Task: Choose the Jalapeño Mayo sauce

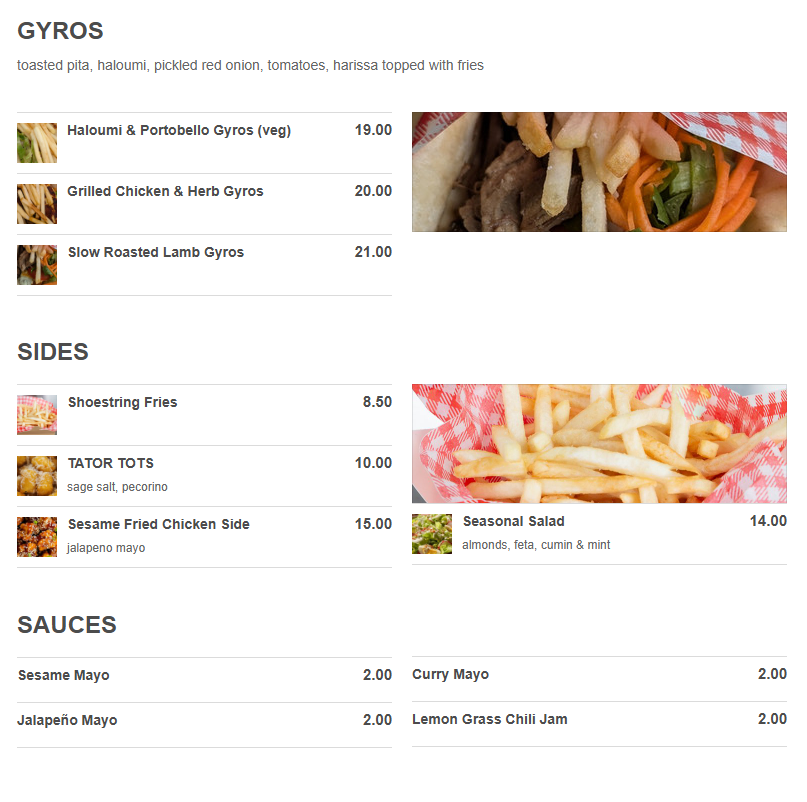Action: coord(67,720)
